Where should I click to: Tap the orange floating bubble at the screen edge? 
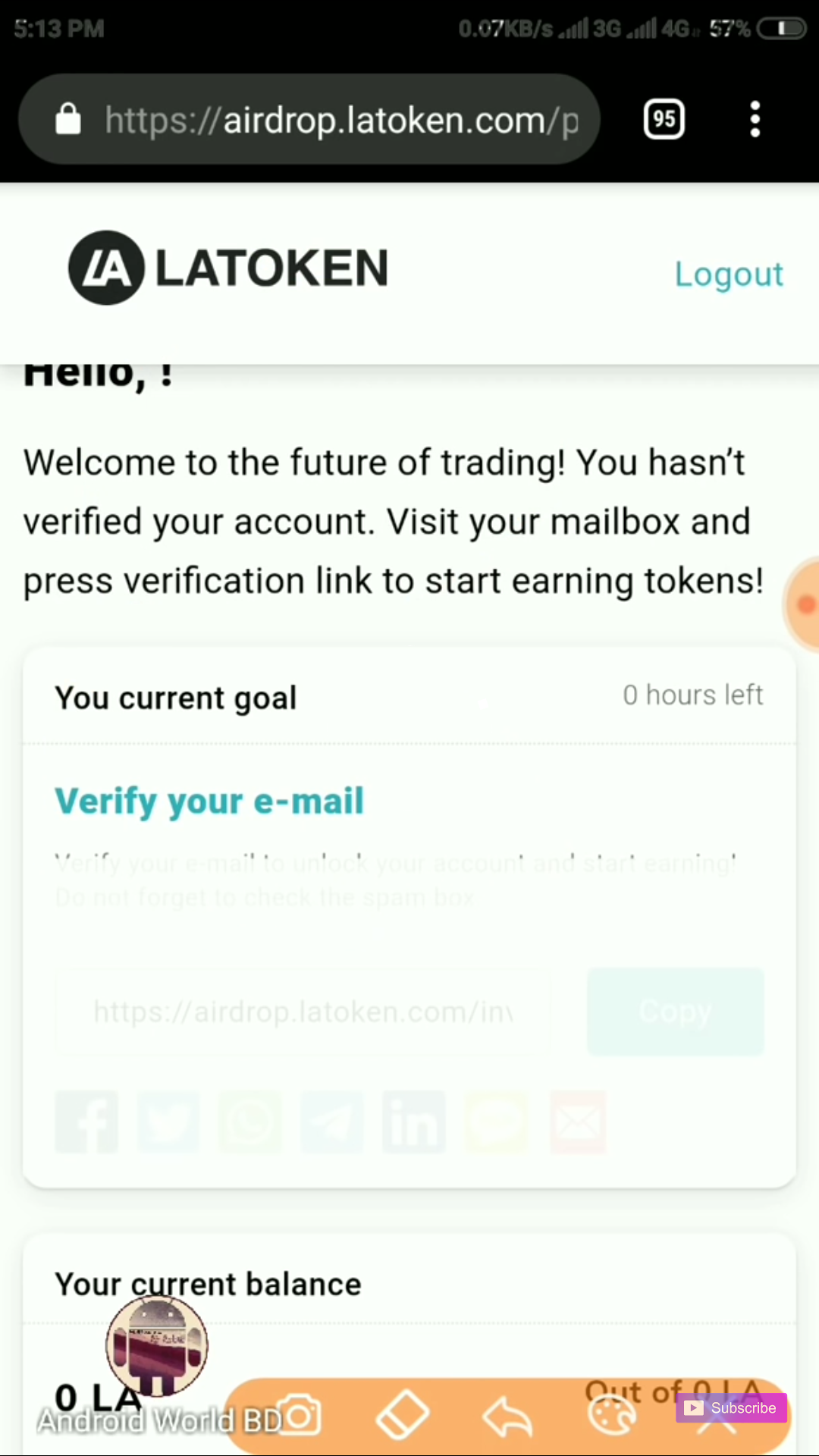pos(804,604)
